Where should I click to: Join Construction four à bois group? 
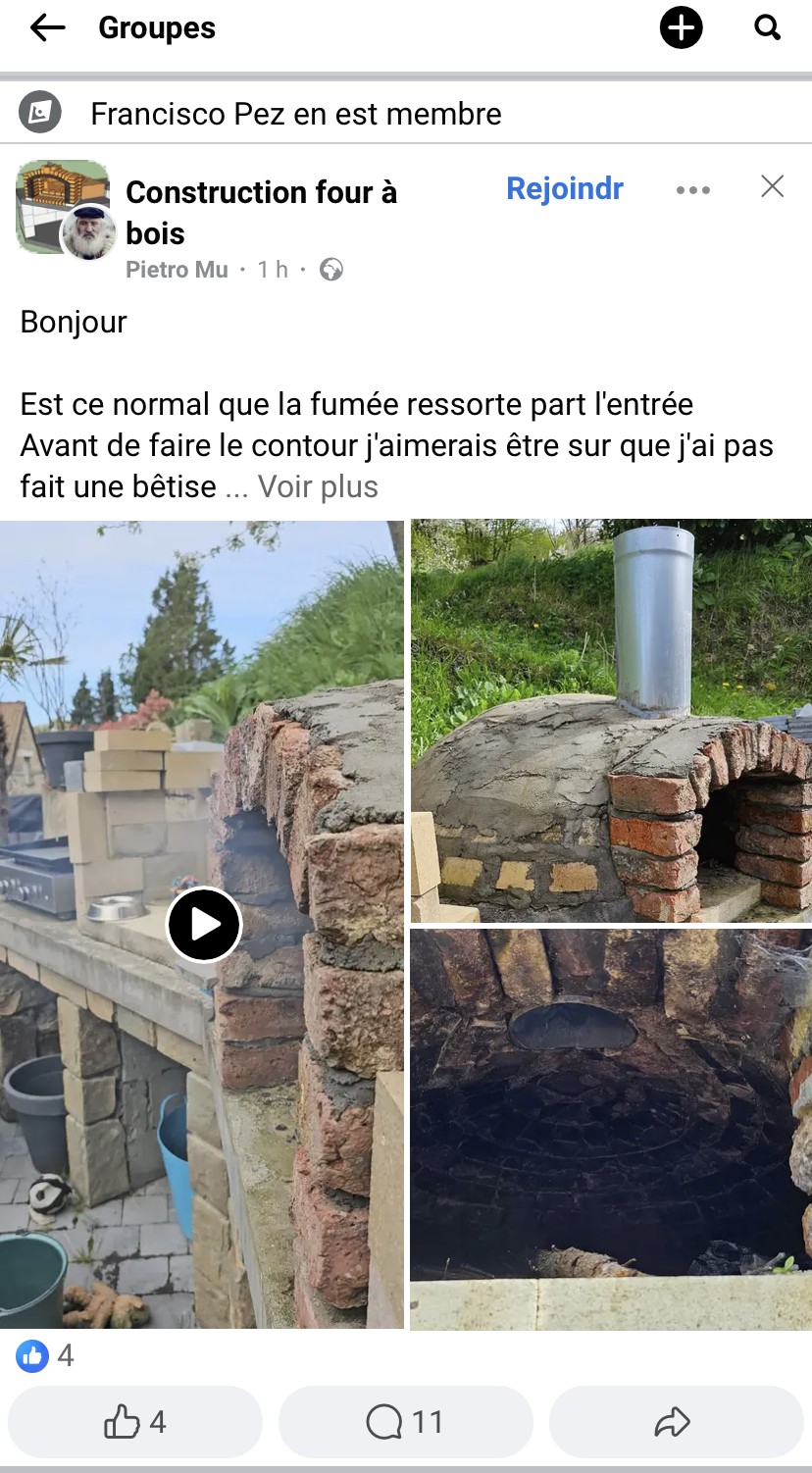(564, 188)
